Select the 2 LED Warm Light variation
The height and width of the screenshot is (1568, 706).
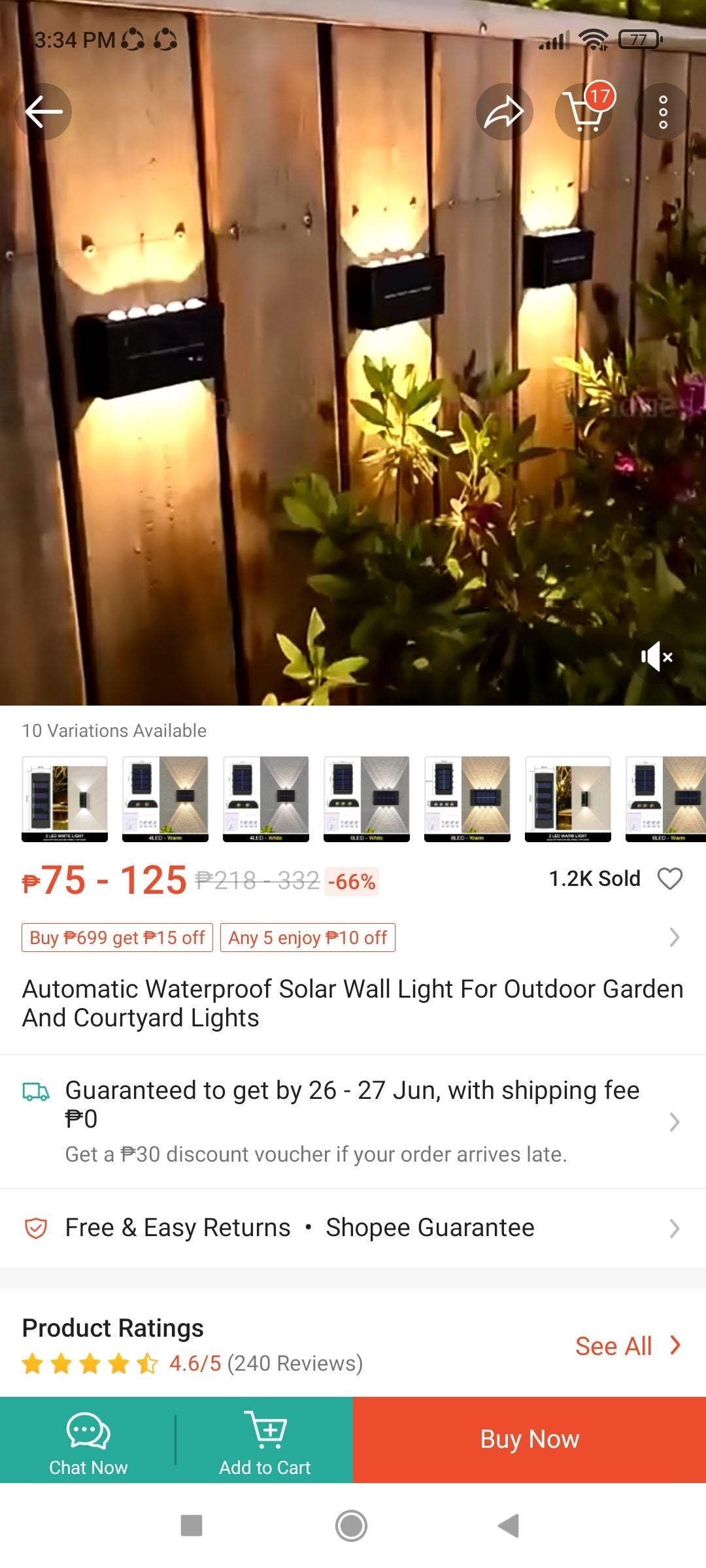coord(568,798)
